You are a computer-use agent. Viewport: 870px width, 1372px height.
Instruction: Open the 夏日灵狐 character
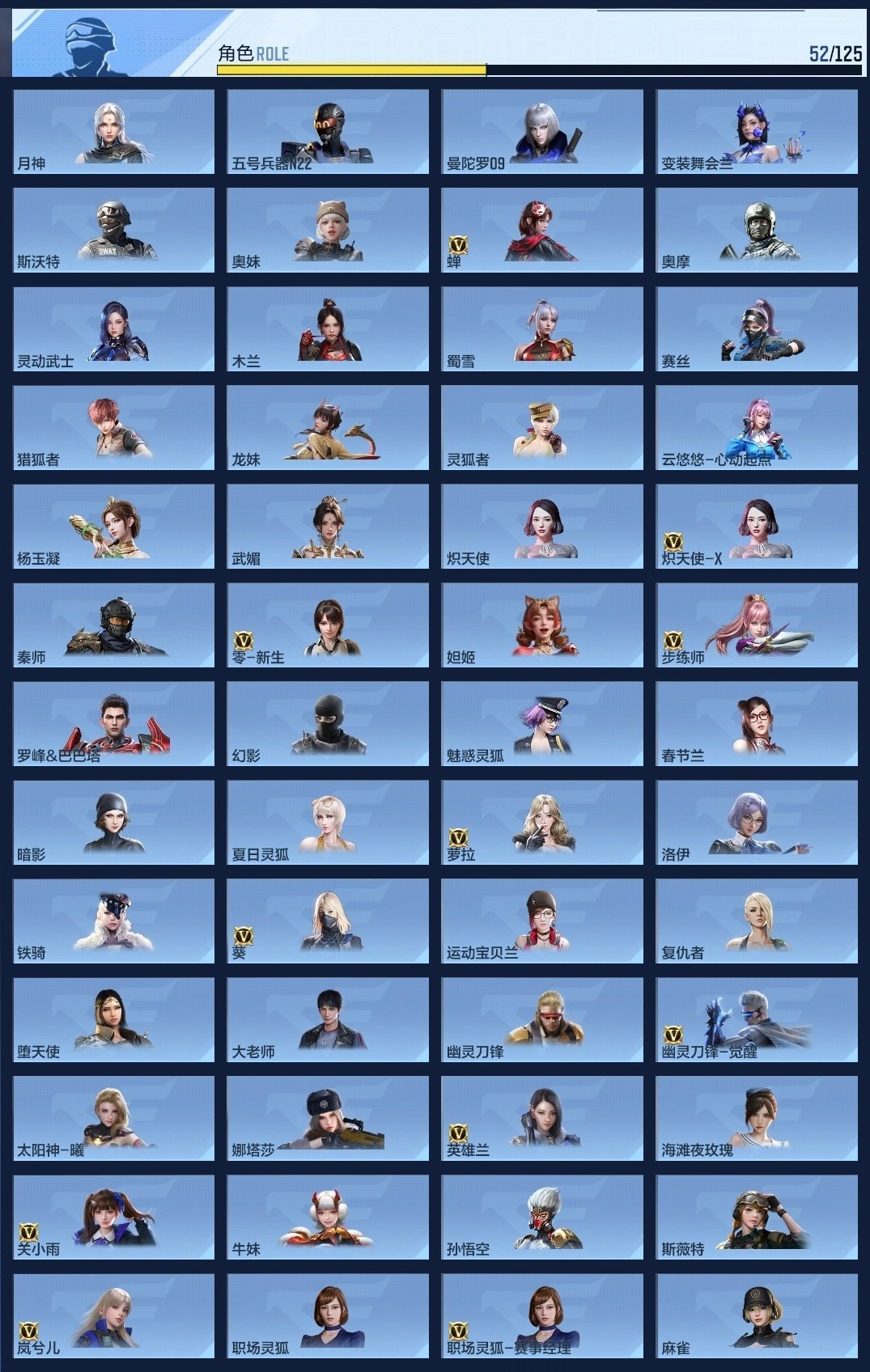(x=328, y=822)
